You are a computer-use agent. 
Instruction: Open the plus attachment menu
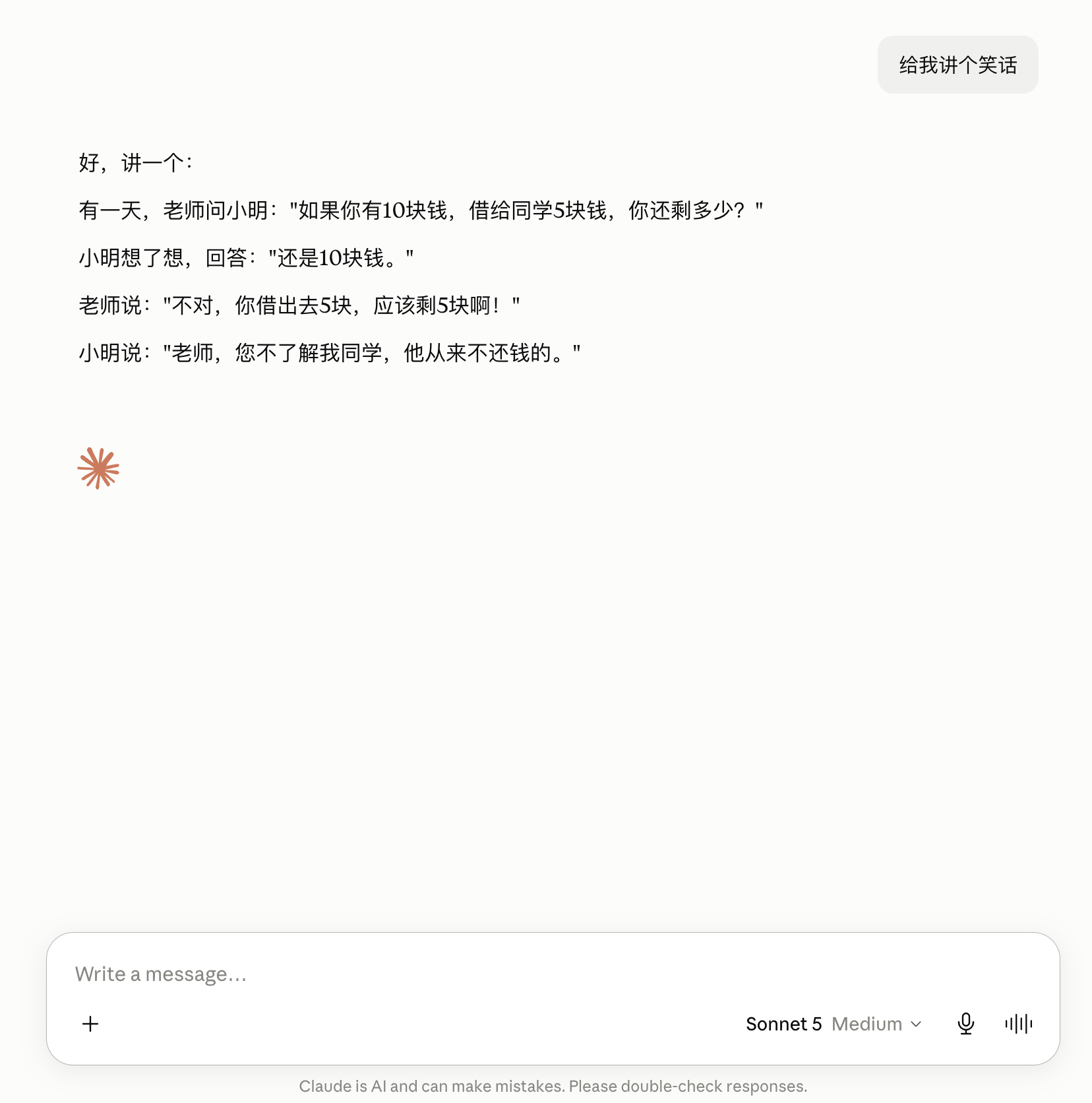coord(90,1024)
